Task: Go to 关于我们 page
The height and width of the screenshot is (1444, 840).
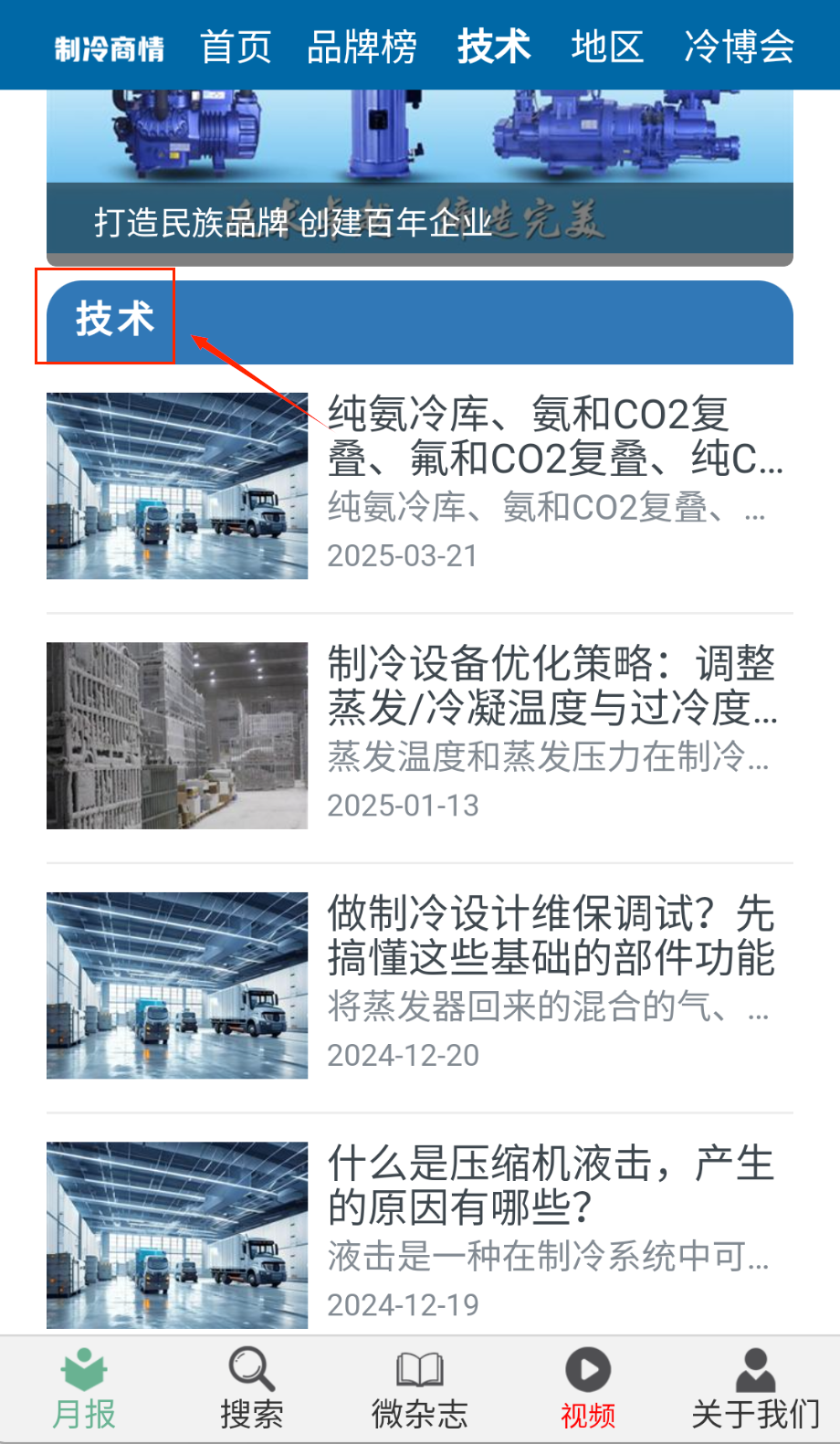Action: click(x=755, y=1389)
